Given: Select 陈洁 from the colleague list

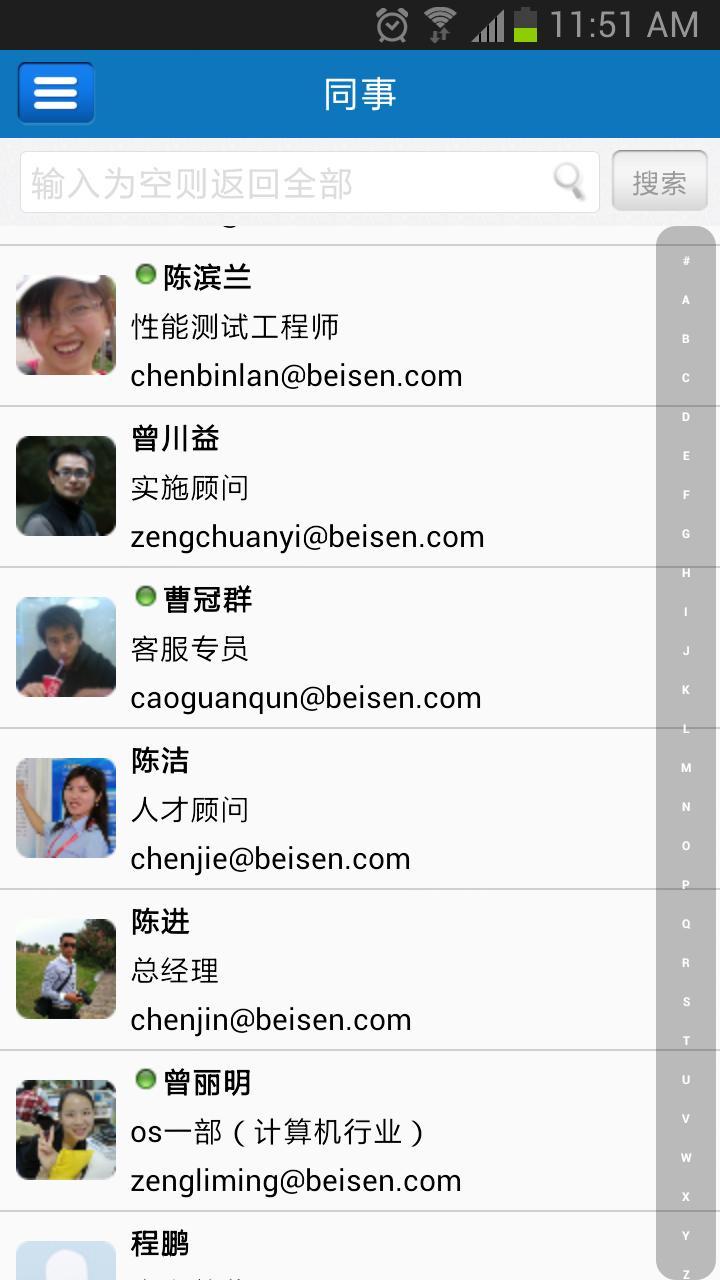Looking at the screenshot, I should tap(328, 809).
